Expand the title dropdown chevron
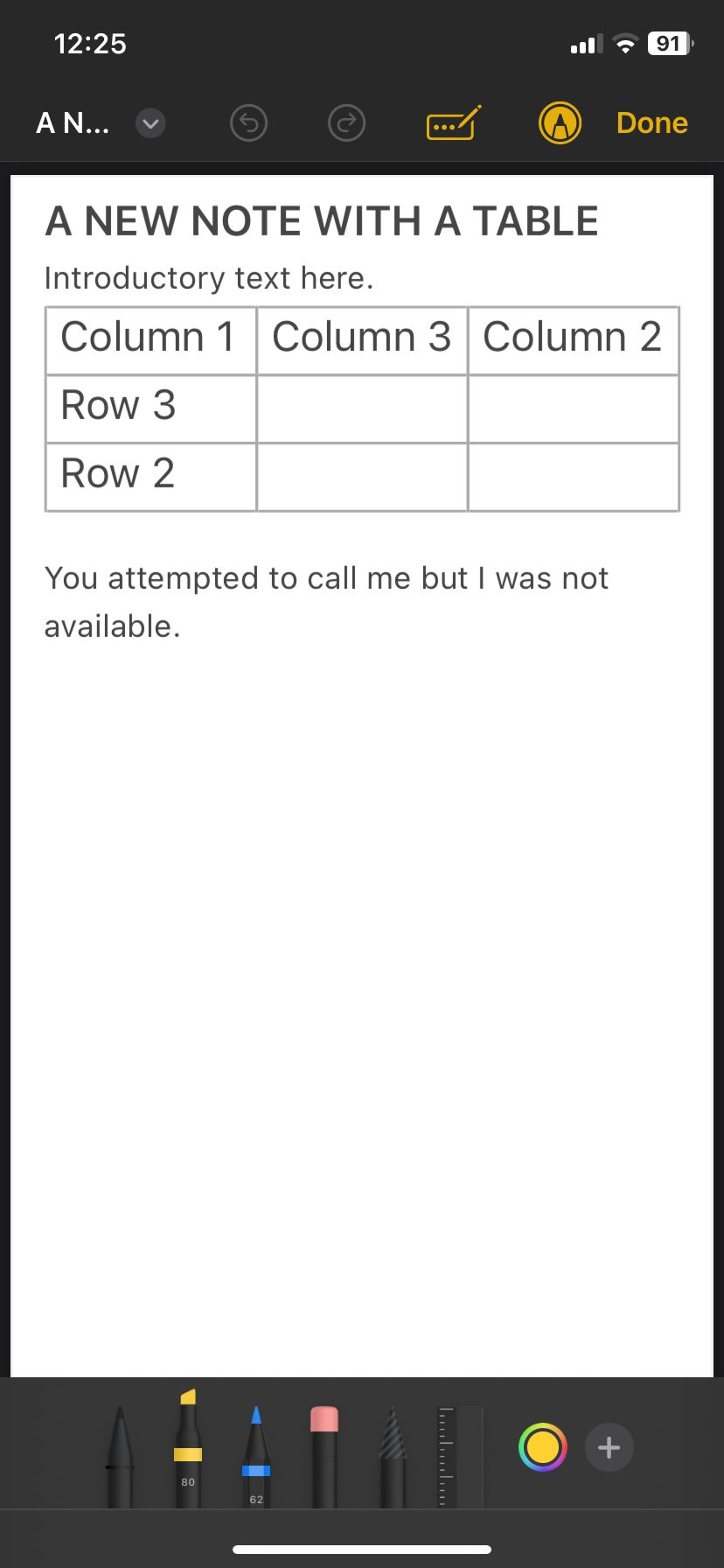Viewport: 724px width, 1568px height. (x=150, y=123)
